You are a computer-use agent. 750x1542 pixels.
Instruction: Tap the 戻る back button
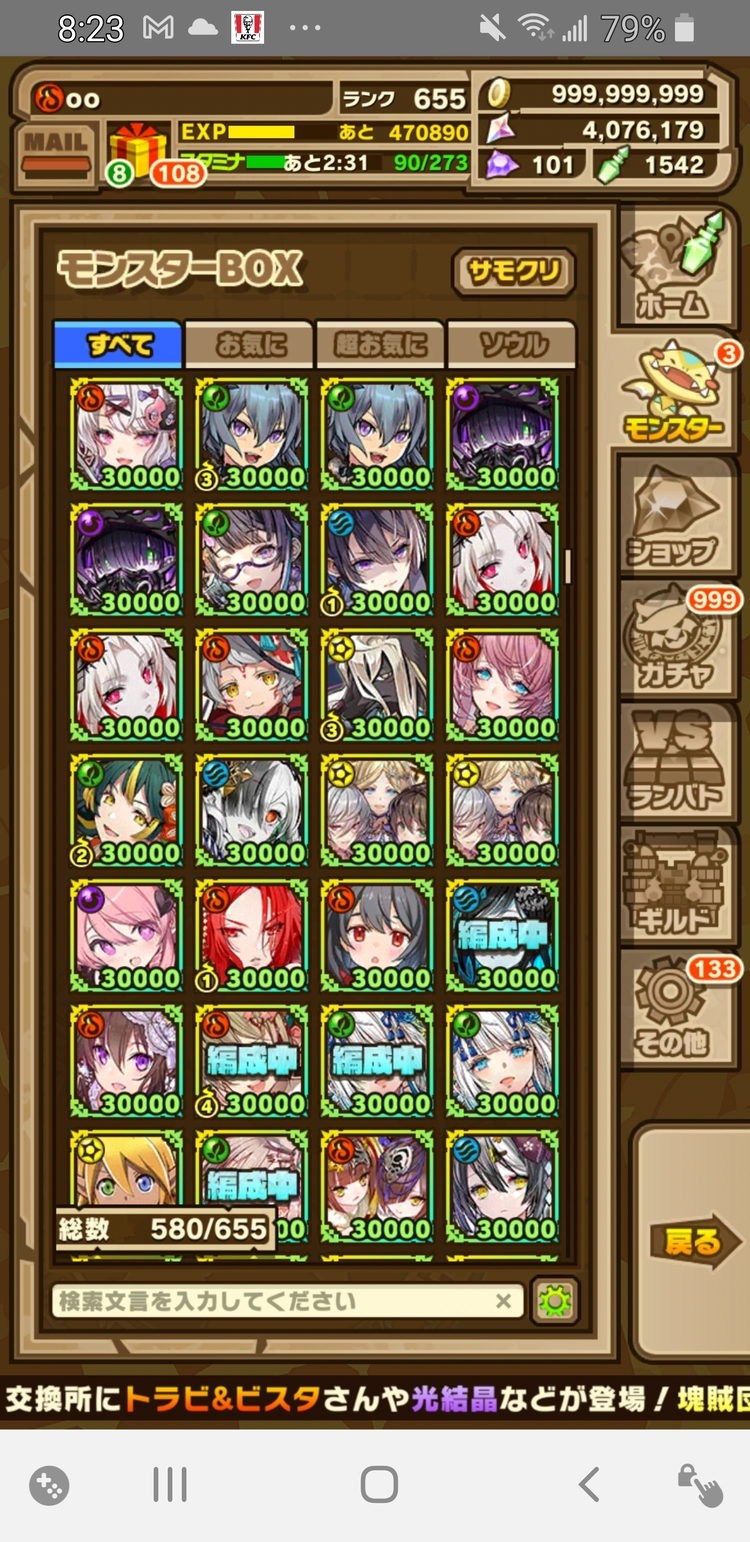pos(692,1243)
